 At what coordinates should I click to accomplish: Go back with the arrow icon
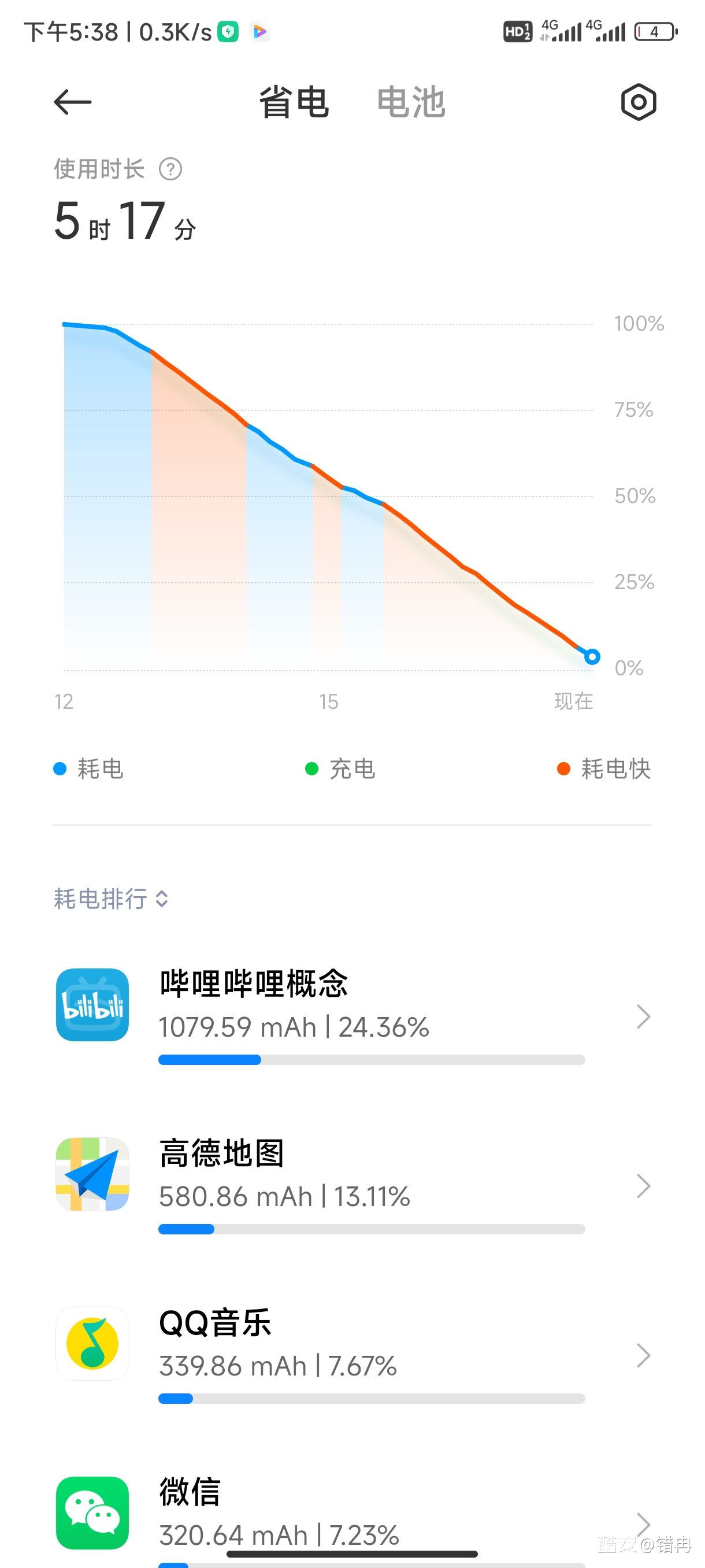(x=72, y=102)
